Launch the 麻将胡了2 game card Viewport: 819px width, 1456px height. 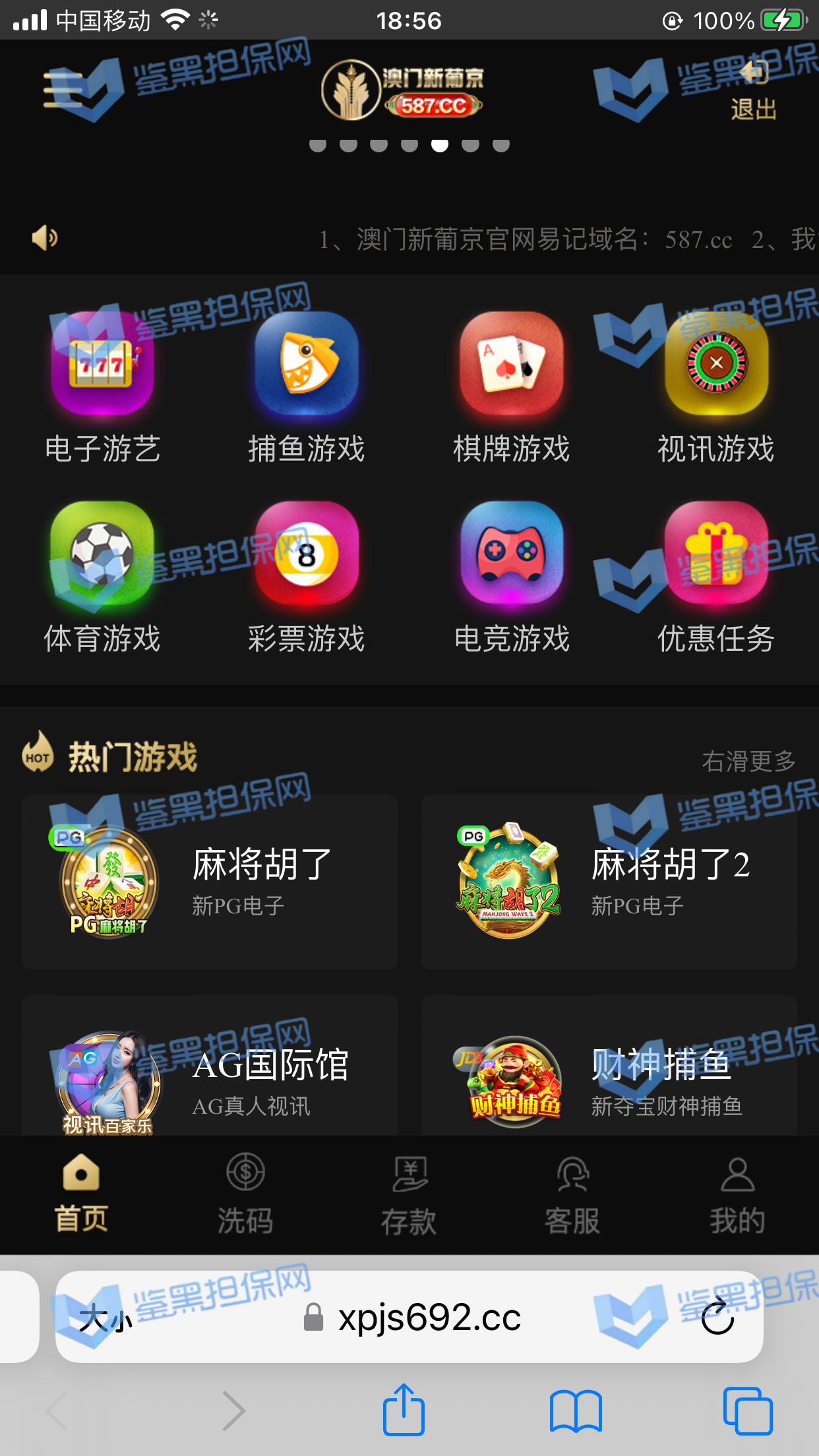609,882
